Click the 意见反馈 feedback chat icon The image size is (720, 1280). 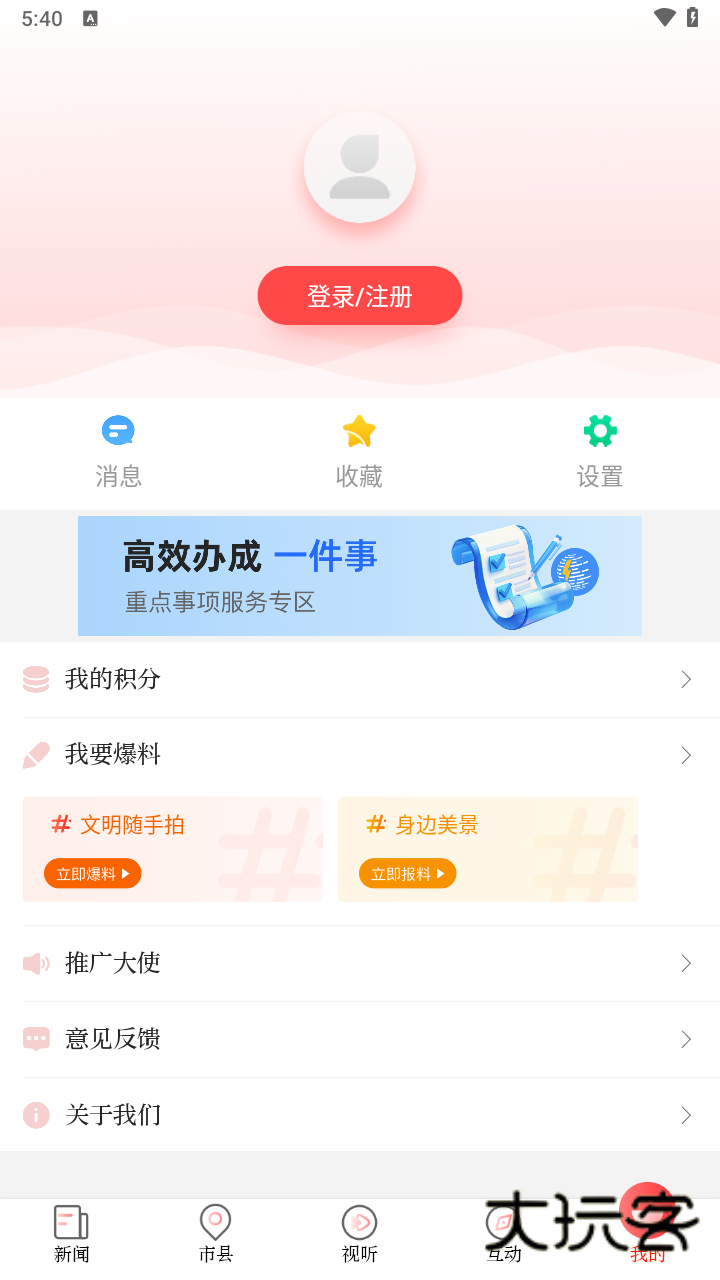[x=36, y=1039]
